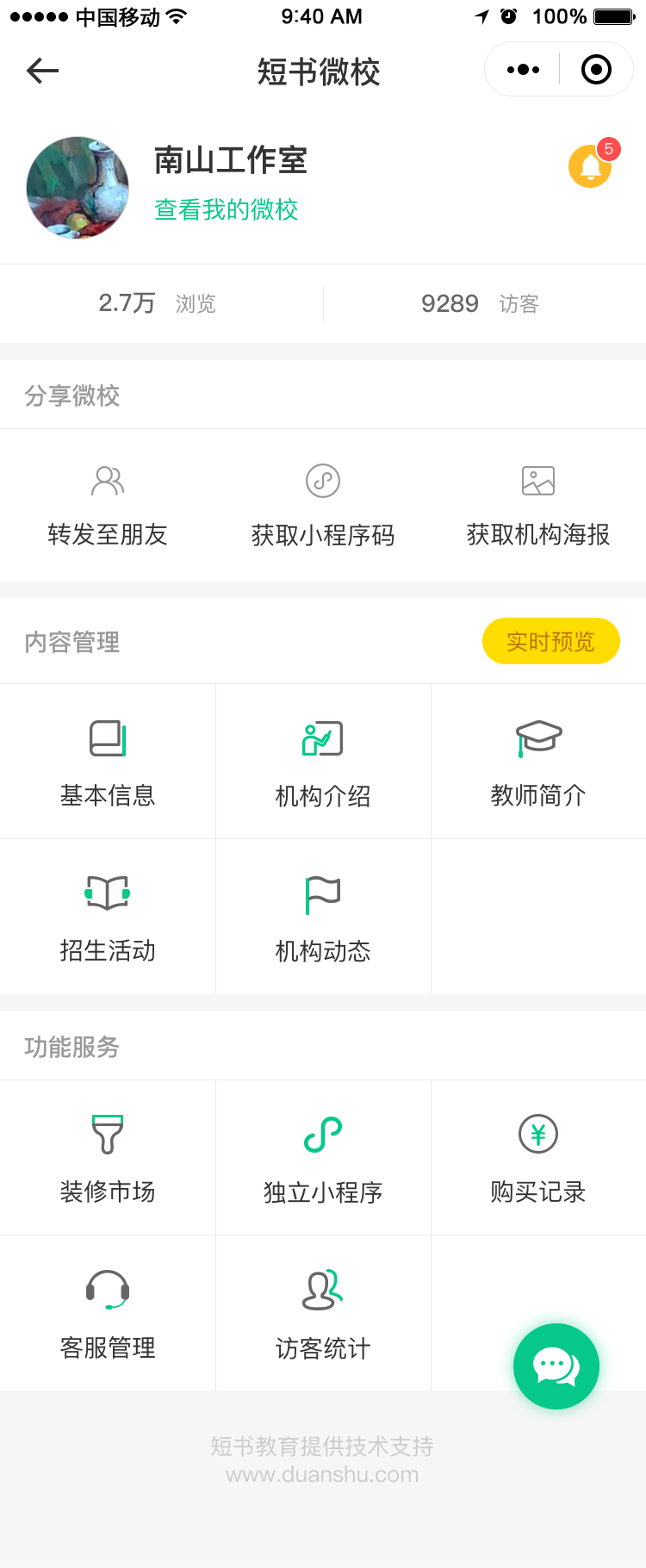Open the notifications bell

(x=592, y=164)
